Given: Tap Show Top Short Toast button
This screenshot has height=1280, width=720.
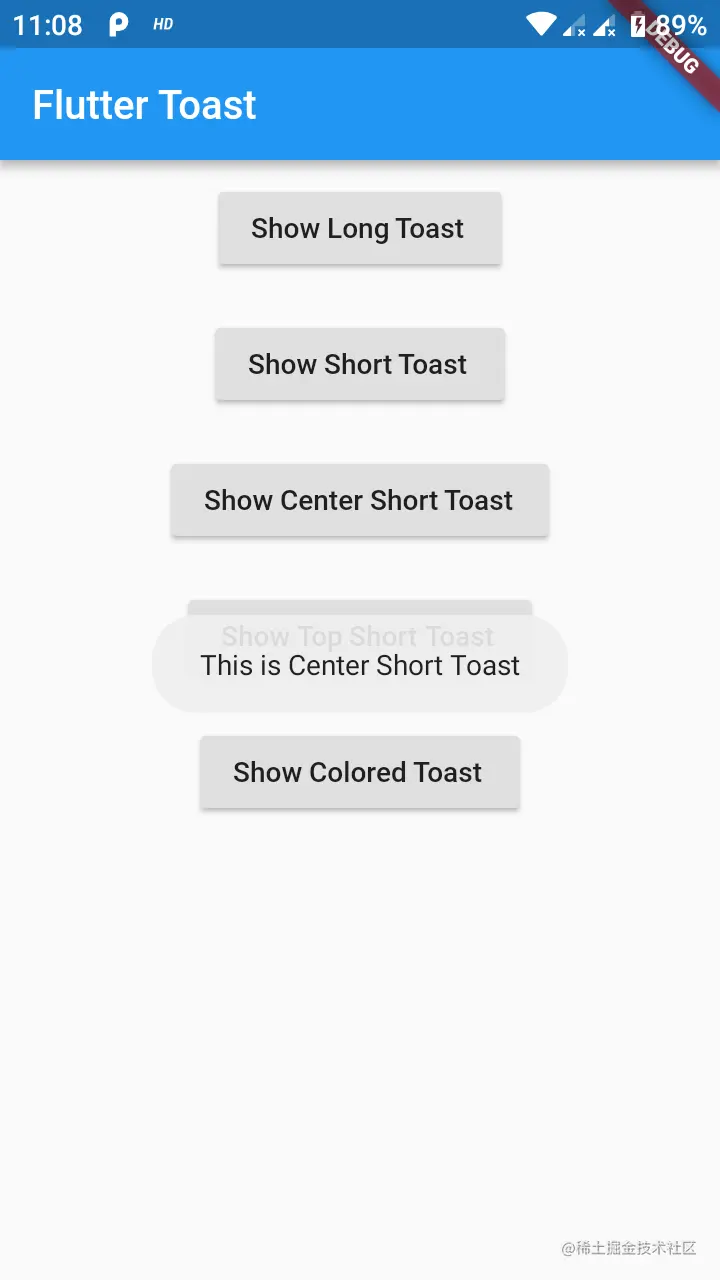Looking at the screenshot, I should pyautogui.click(x=359, y=609).
